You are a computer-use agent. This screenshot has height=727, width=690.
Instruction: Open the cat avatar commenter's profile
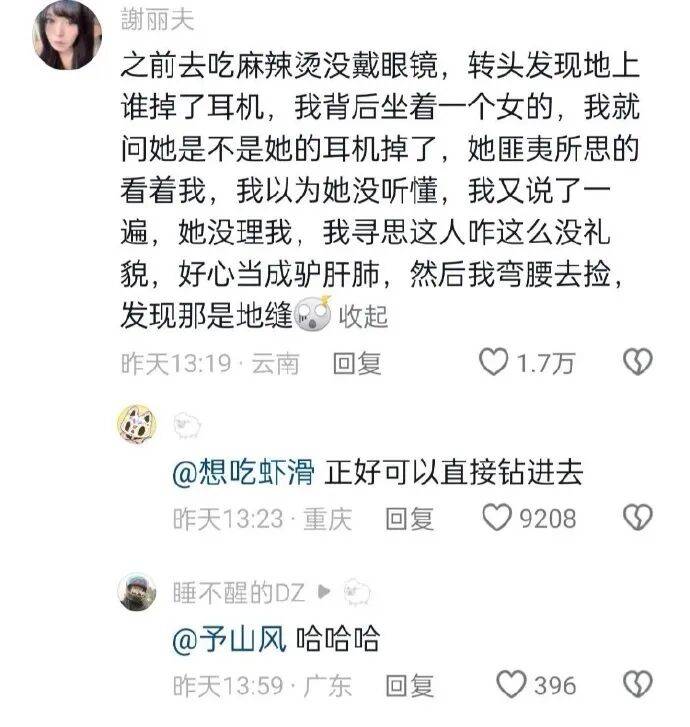[x=137, y=426]
